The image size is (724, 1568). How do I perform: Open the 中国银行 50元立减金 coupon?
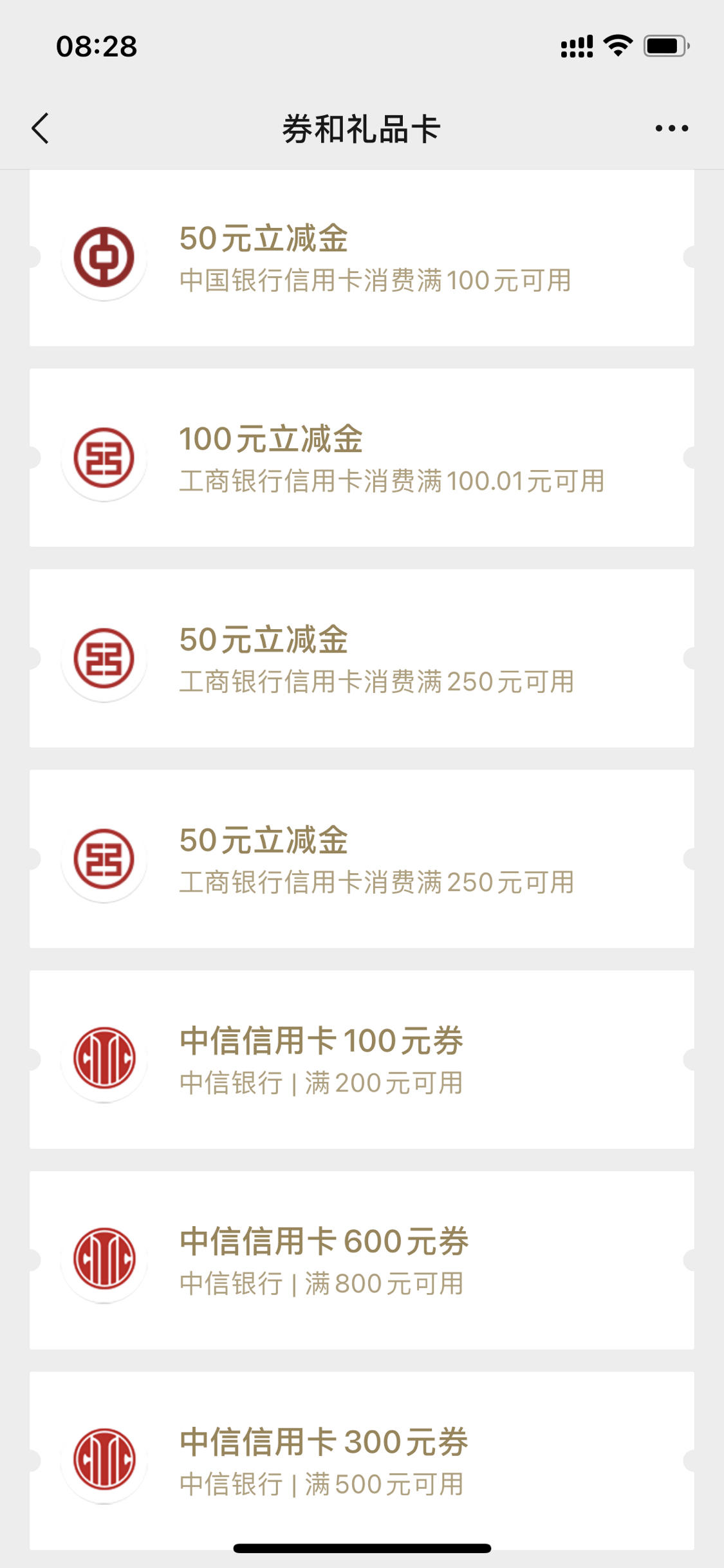tap(362, 258)
